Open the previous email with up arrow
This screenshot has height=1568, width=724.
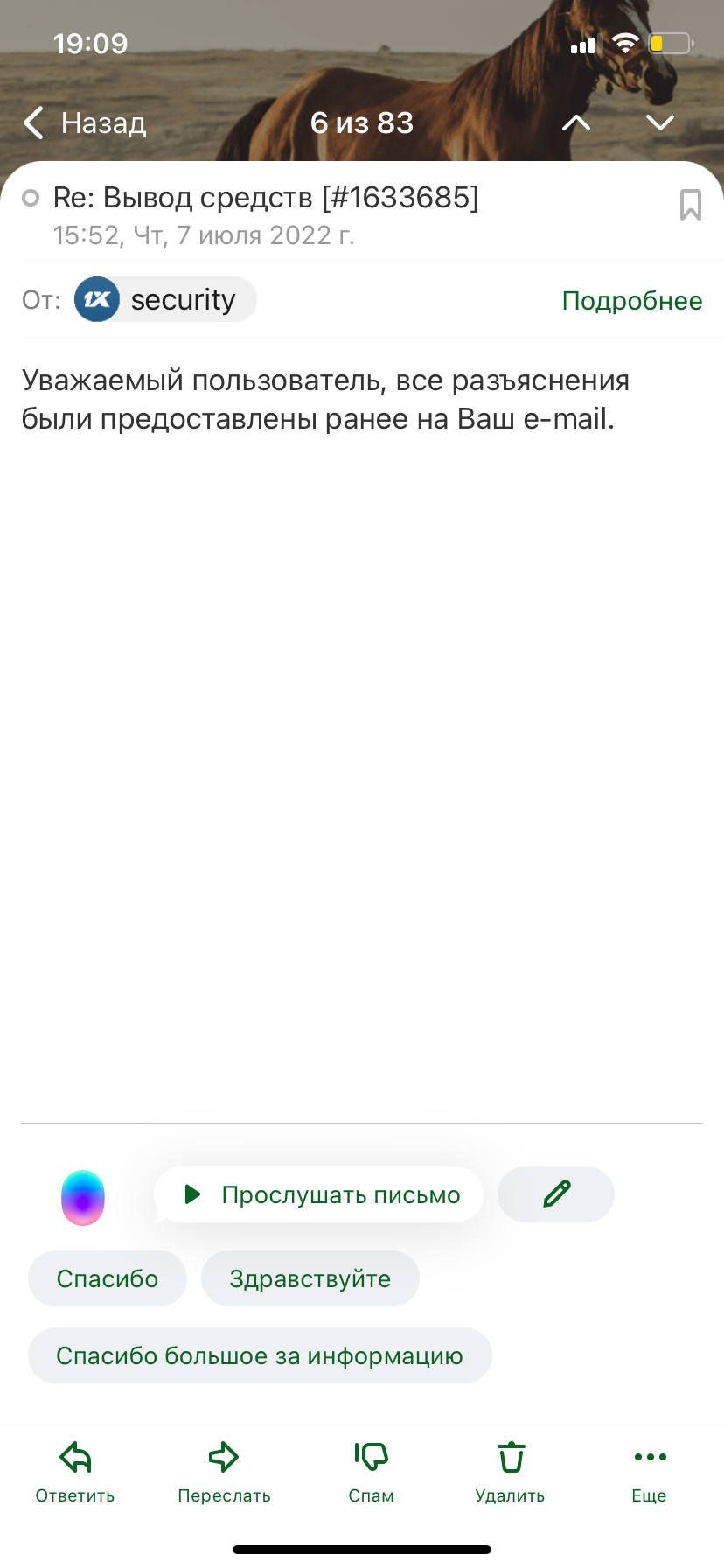pyautogui.click(x=576, y=122)
